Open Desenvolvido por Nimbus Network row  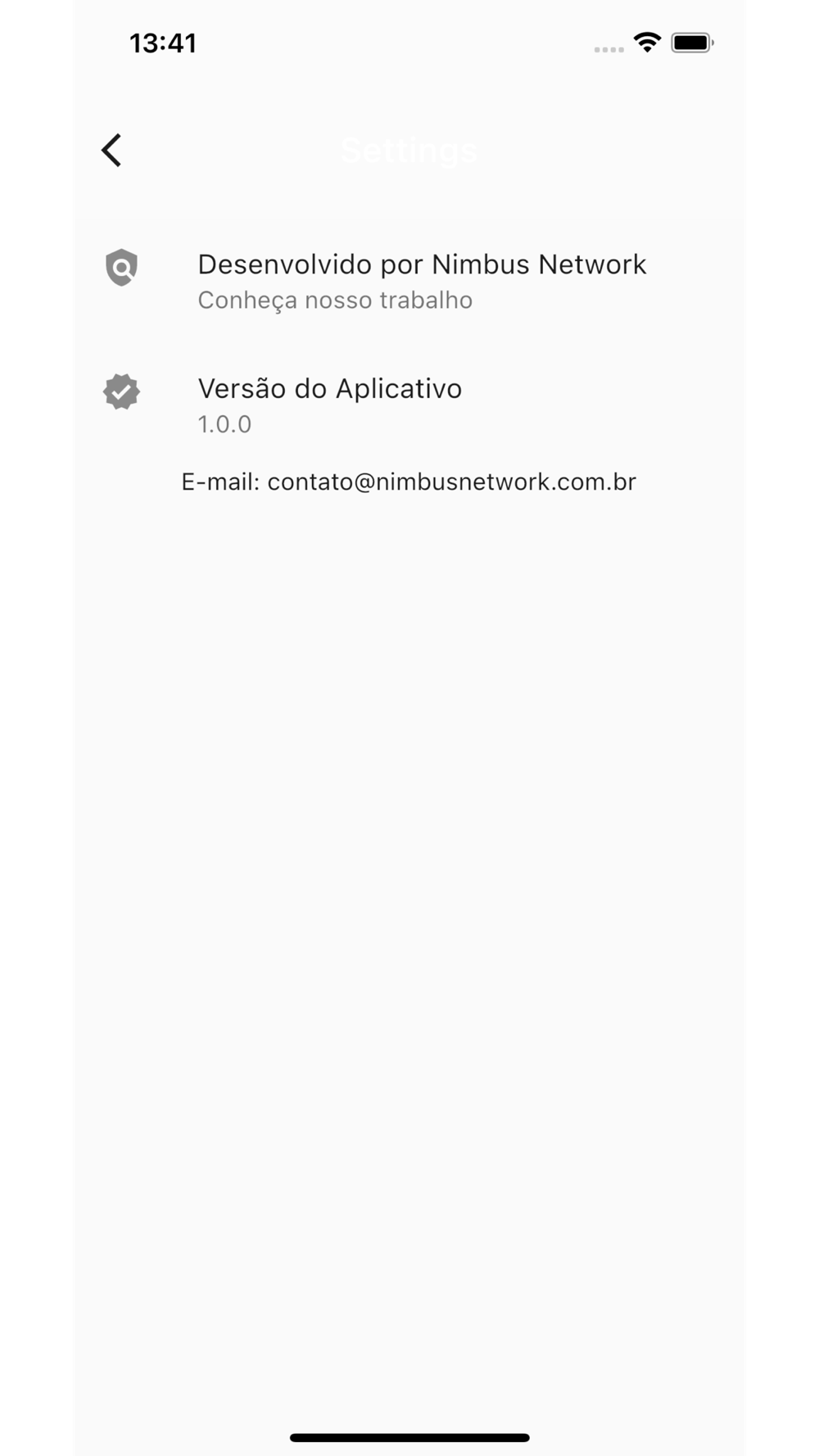click(x=409, y=281)
